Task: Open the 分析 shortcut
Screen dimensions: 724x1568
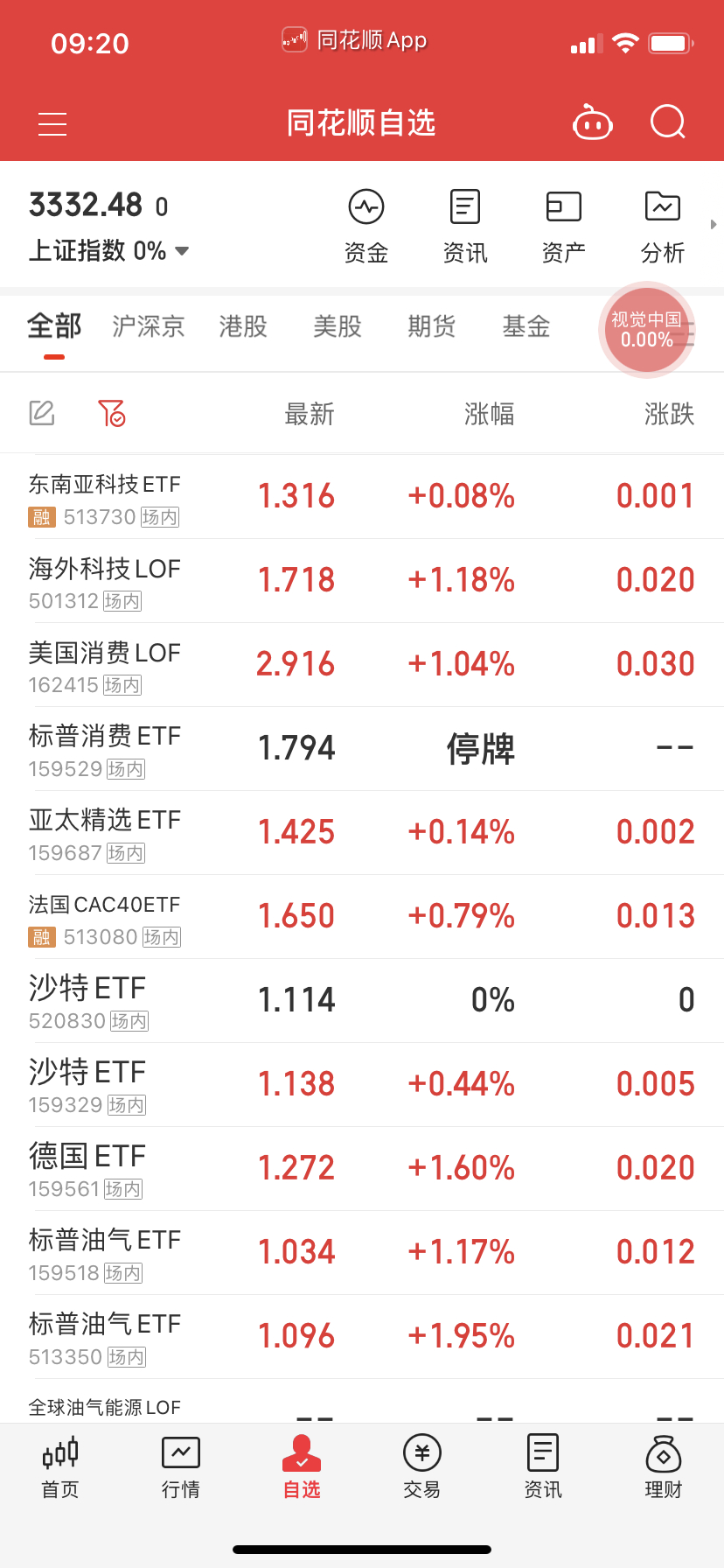Action: point(663,227)
